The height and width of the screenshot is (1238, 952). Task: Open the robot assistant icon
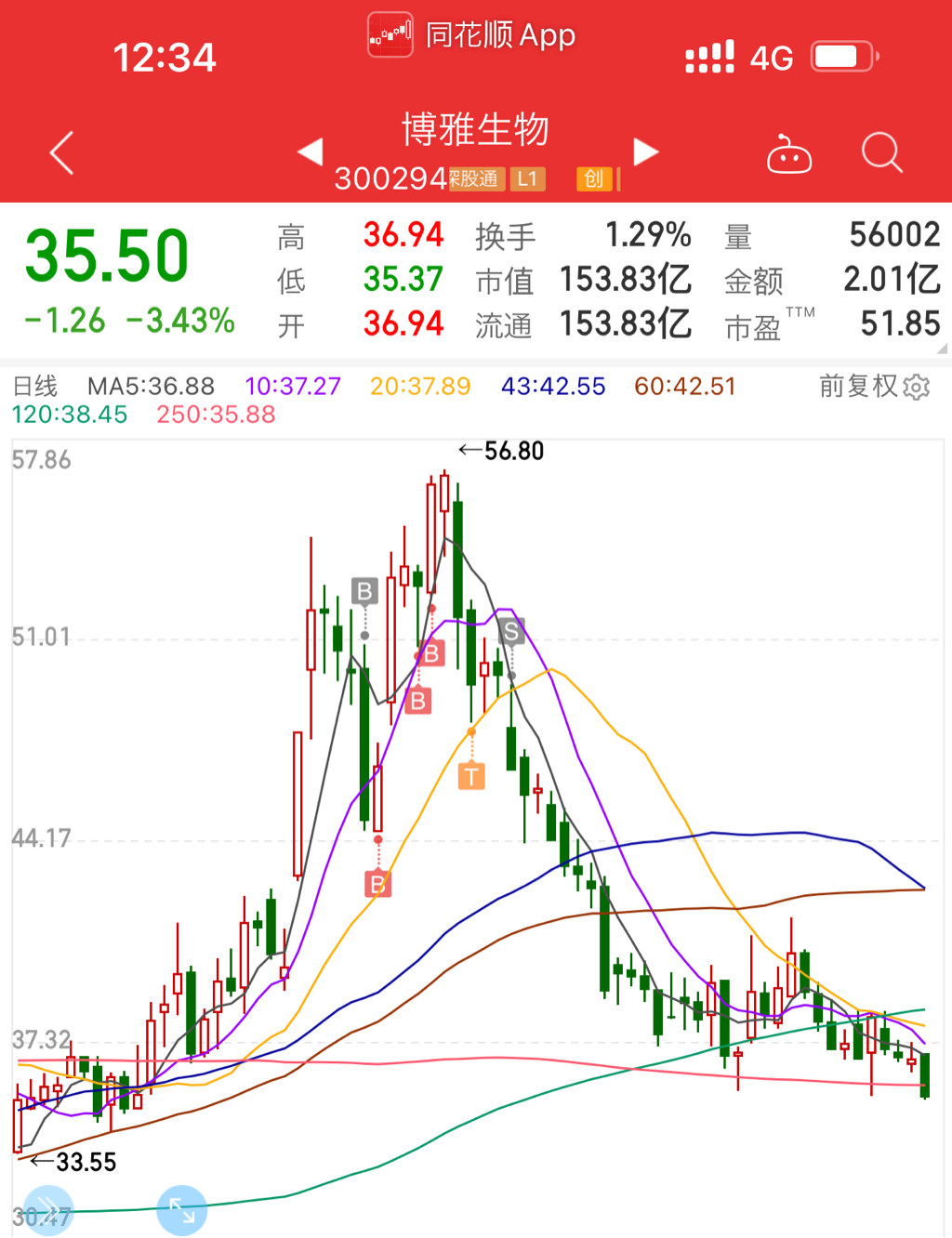[788, 154]
